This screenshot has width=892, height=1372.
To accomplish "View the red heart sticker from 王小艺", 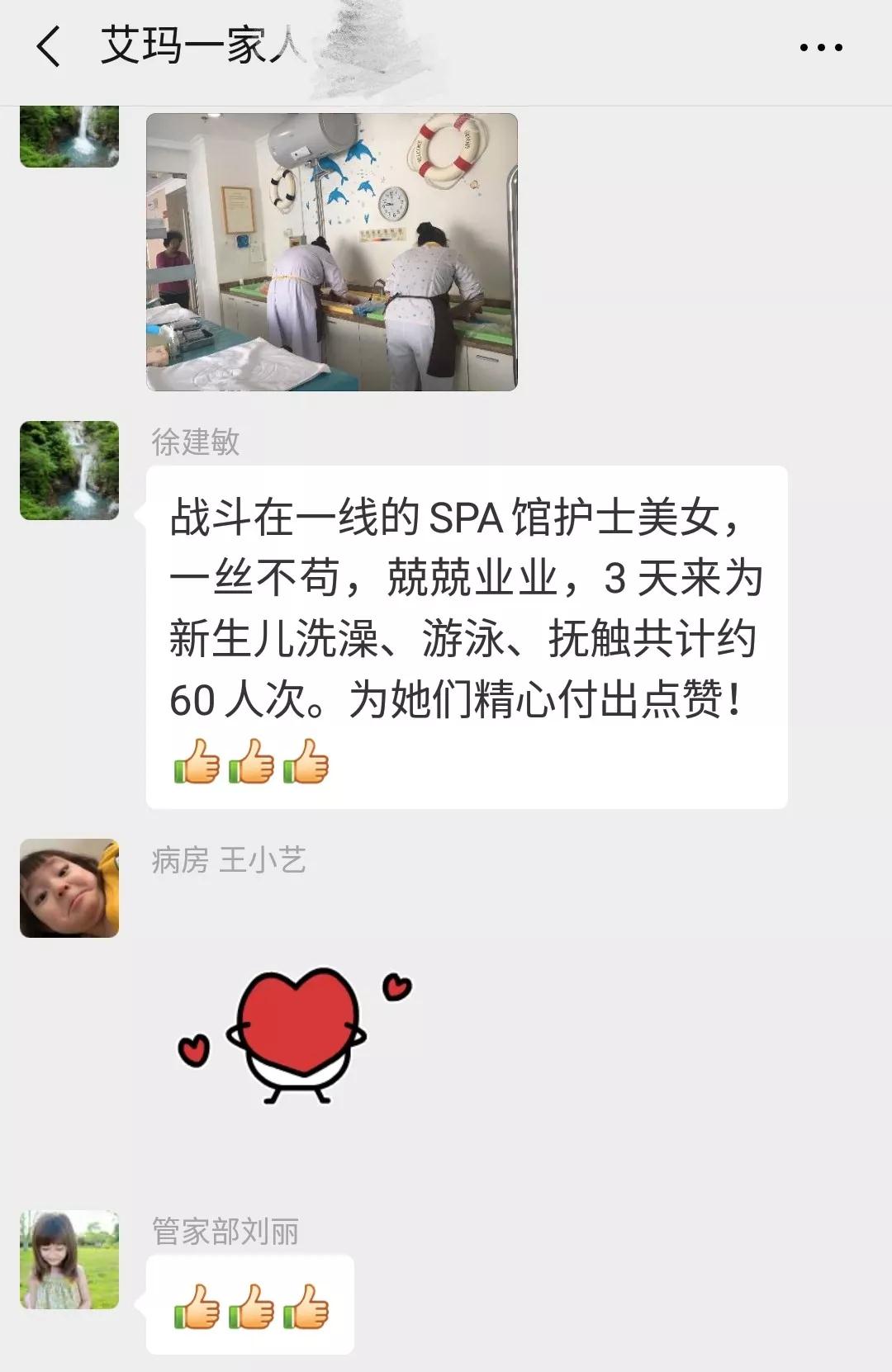I will click(x=296, y=1034).
